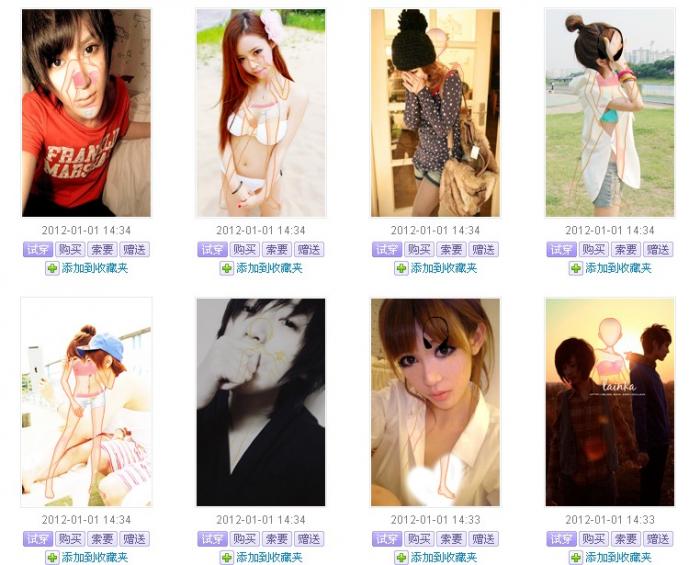
Task: Tap 购买 under the black-and-white portrait
Action: click(x=244, y=539)
